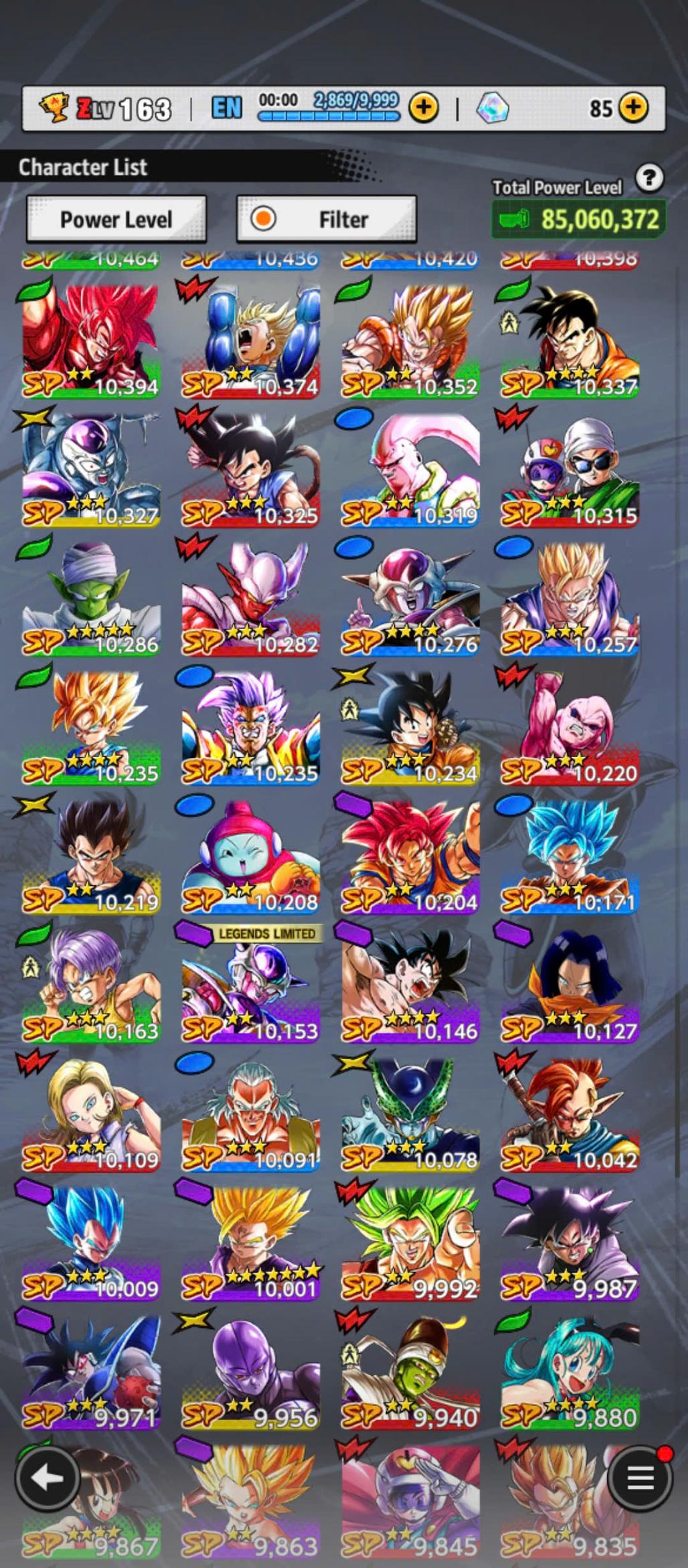Screen dimensions: 688x1568
Task: Open the hamburger menu button
Action: (640, 1478)
